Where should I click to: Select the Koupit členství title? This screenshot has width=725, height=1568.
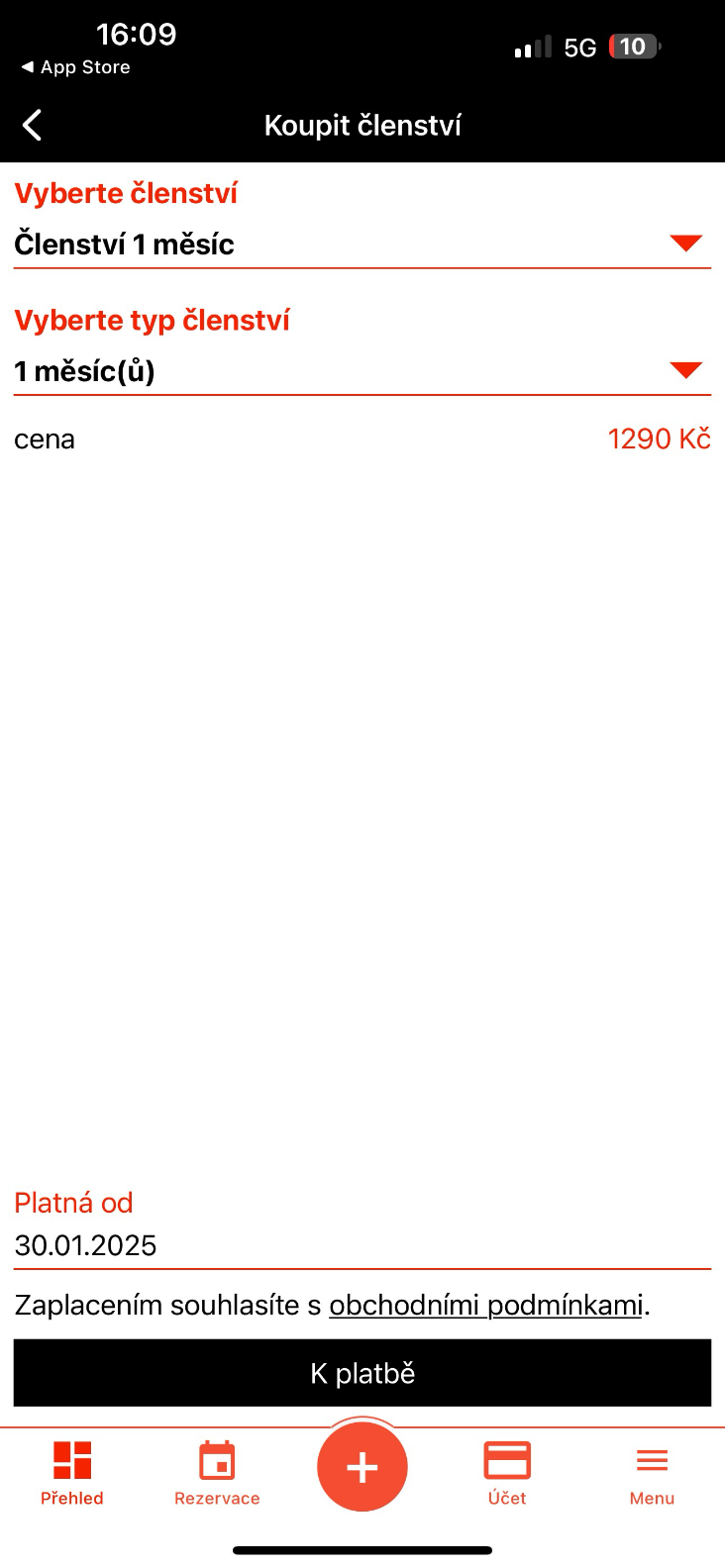pos(362,125)
